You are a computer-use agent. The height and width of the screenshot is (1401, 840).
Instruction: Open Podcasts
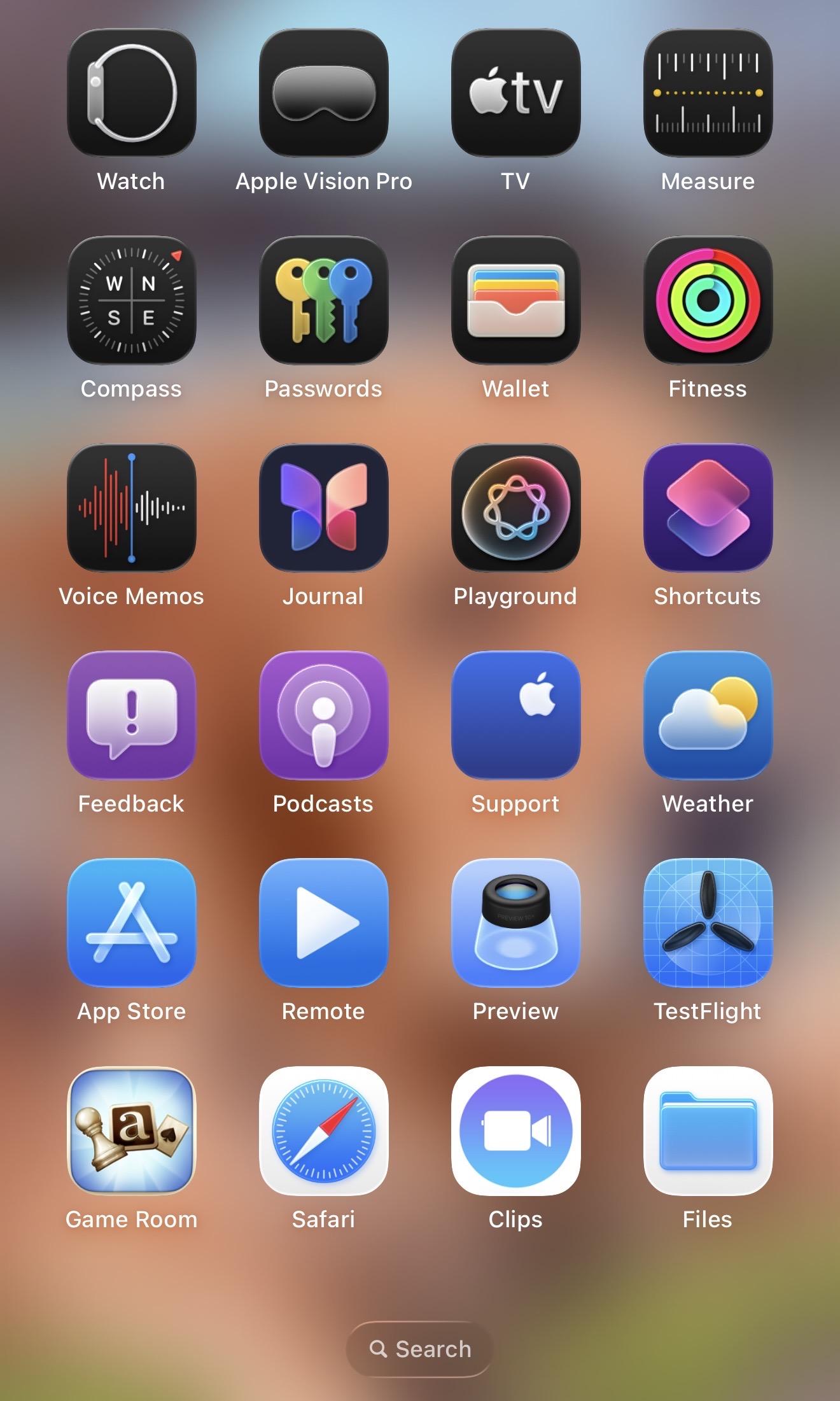[324, 715]
